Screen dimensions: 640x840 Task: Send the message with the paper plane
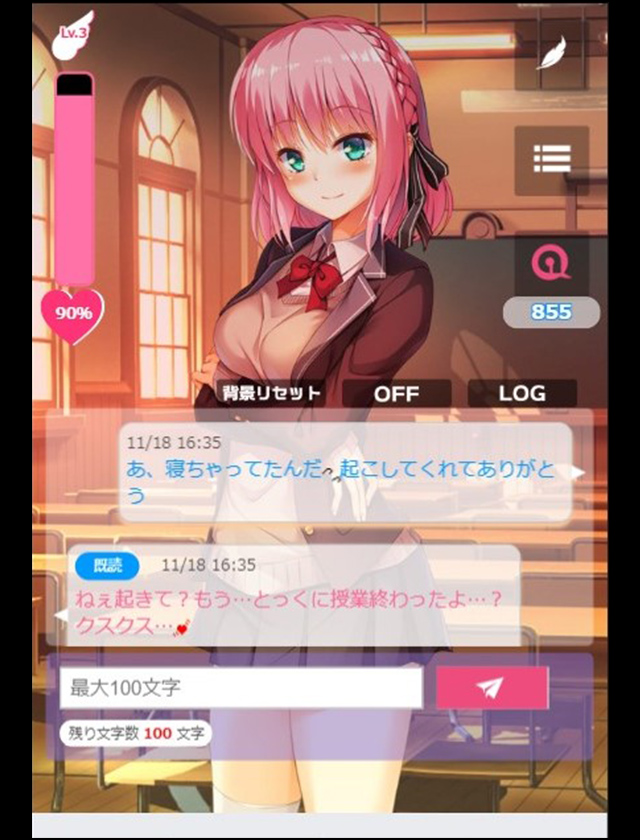pyautogui.click(x=491, y=688)
